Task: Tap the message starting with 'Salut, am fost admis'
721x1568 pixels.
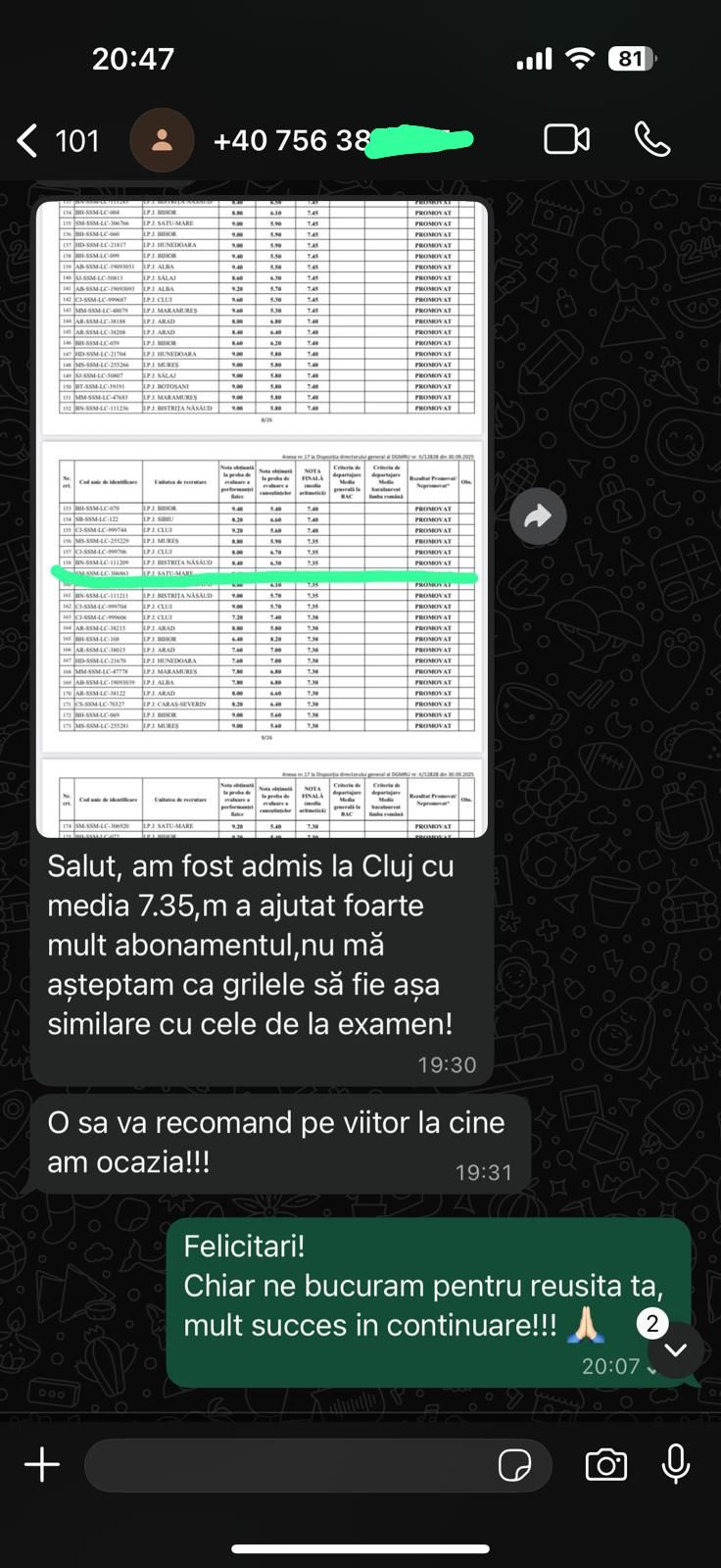Action: (x=255, y=946)
